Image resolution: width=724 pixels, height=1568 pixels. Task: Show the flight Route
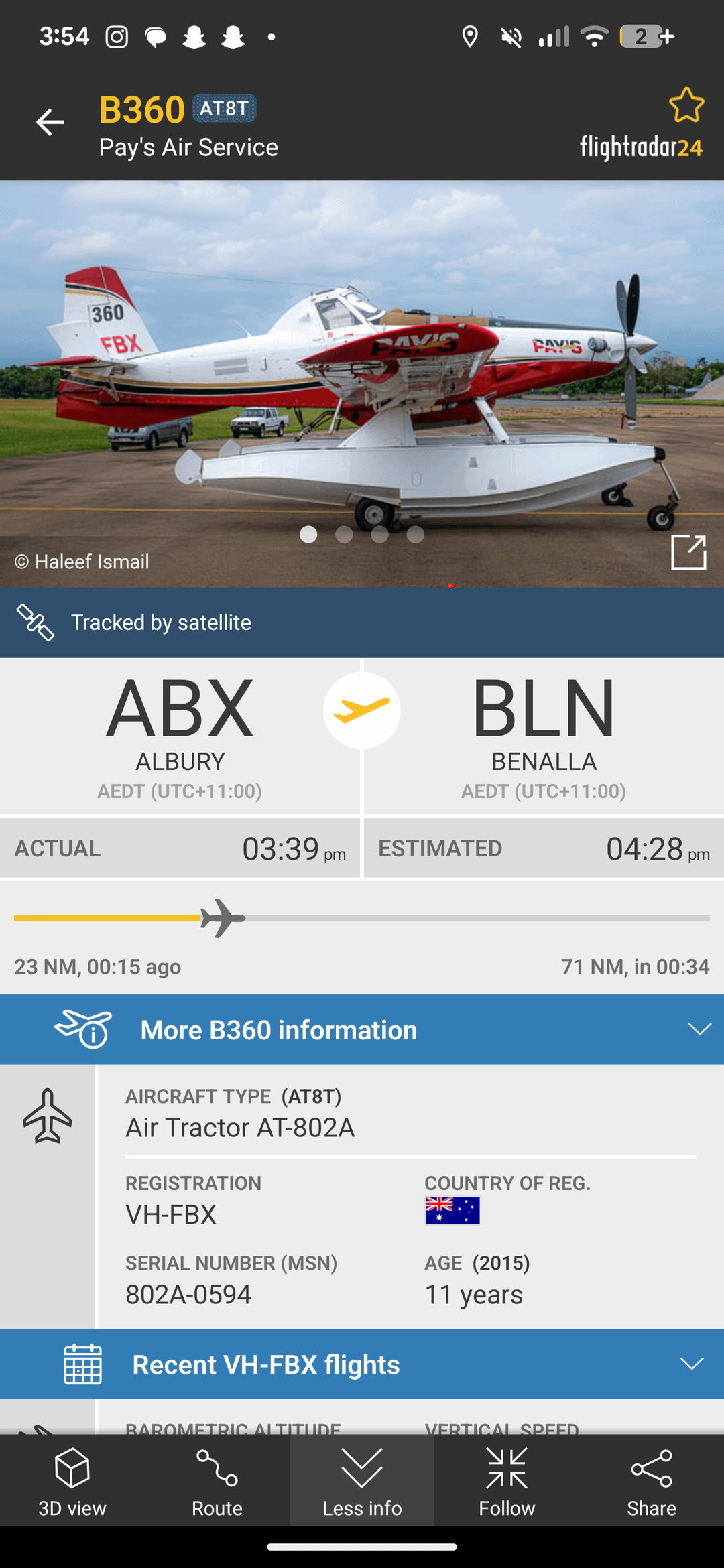tap(217, 1482)
